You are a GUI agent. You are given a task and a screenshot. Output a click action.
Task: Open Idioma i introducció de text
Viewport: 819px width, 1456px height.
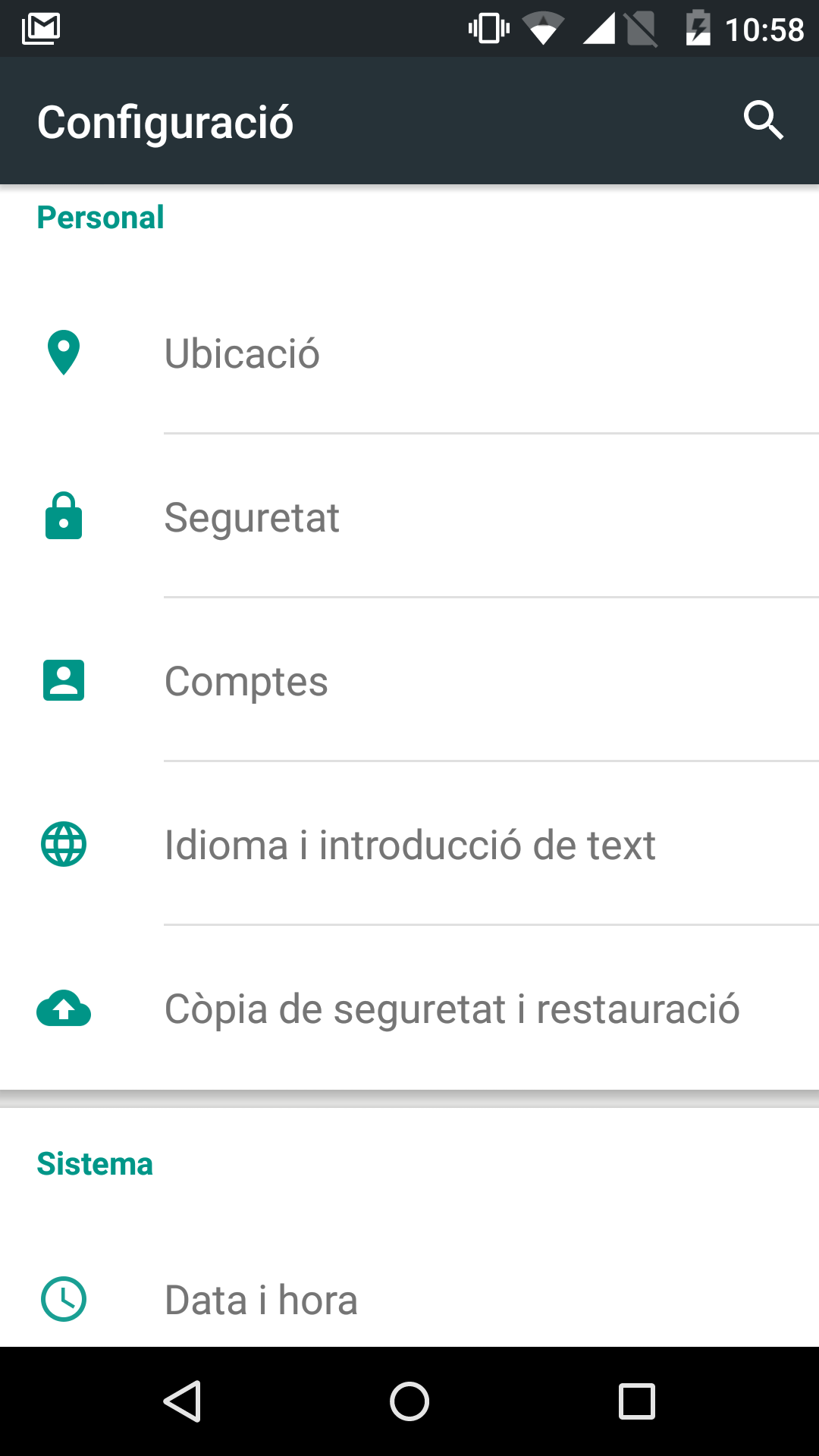tap(409, 844)
